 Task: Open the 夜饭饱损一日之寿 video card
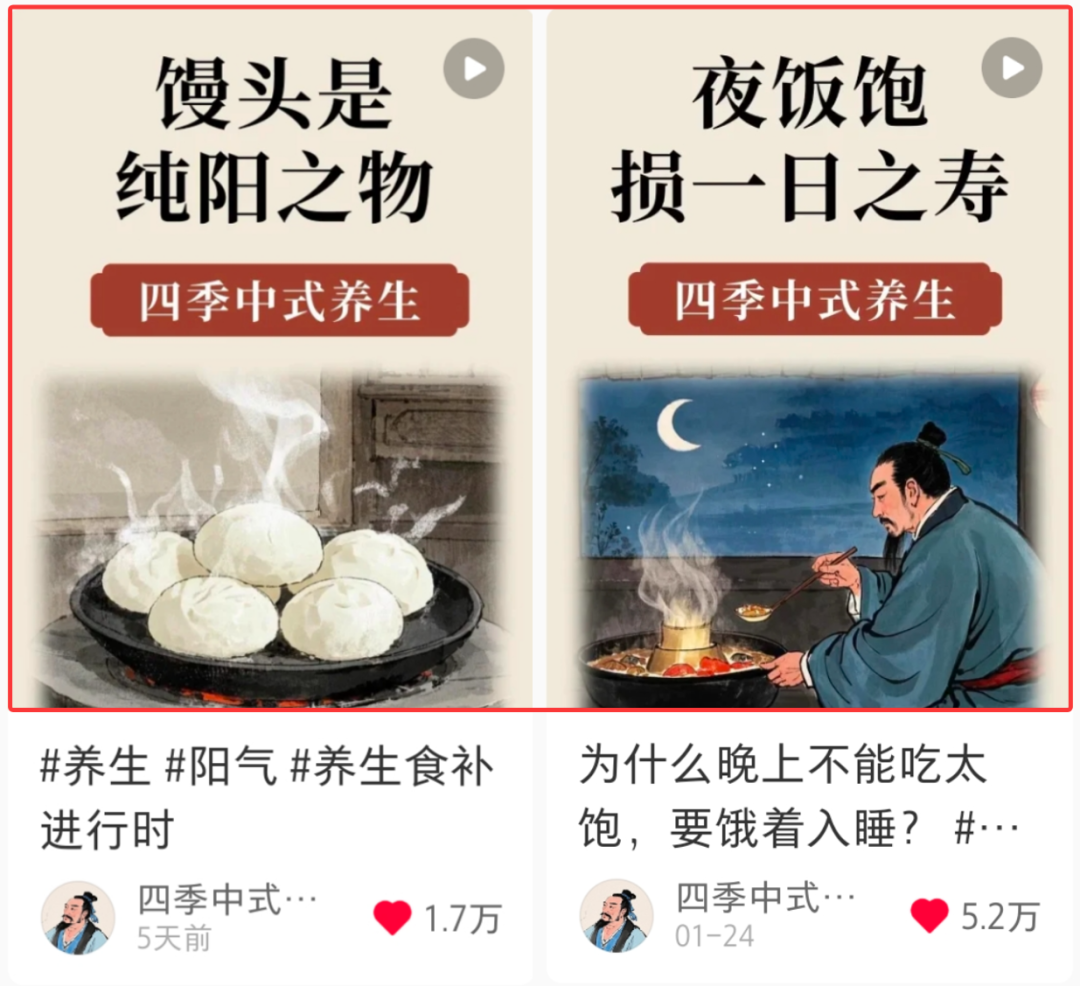tap(808, 360)
